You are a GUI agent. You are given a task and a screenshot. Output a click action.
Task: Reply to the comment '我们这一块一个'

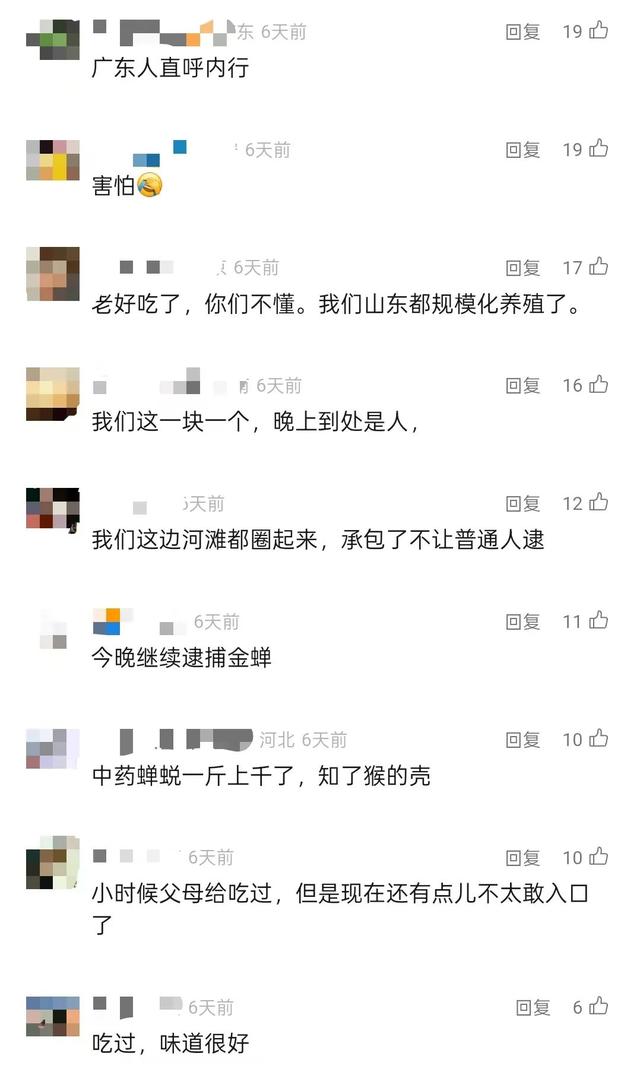pyautogui.click(x=522, y=386)
